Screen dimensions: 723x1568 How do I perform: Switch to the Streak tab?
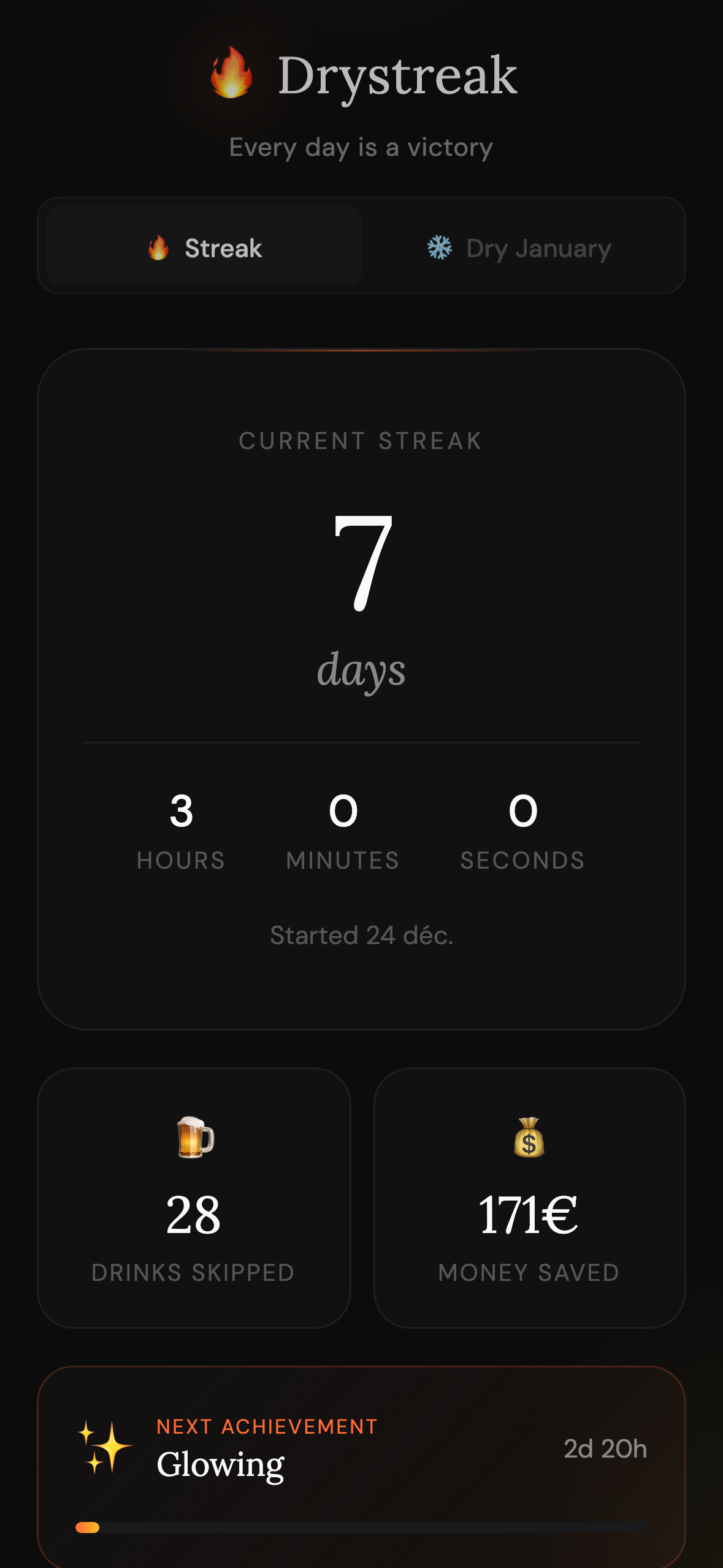(204, 247)
